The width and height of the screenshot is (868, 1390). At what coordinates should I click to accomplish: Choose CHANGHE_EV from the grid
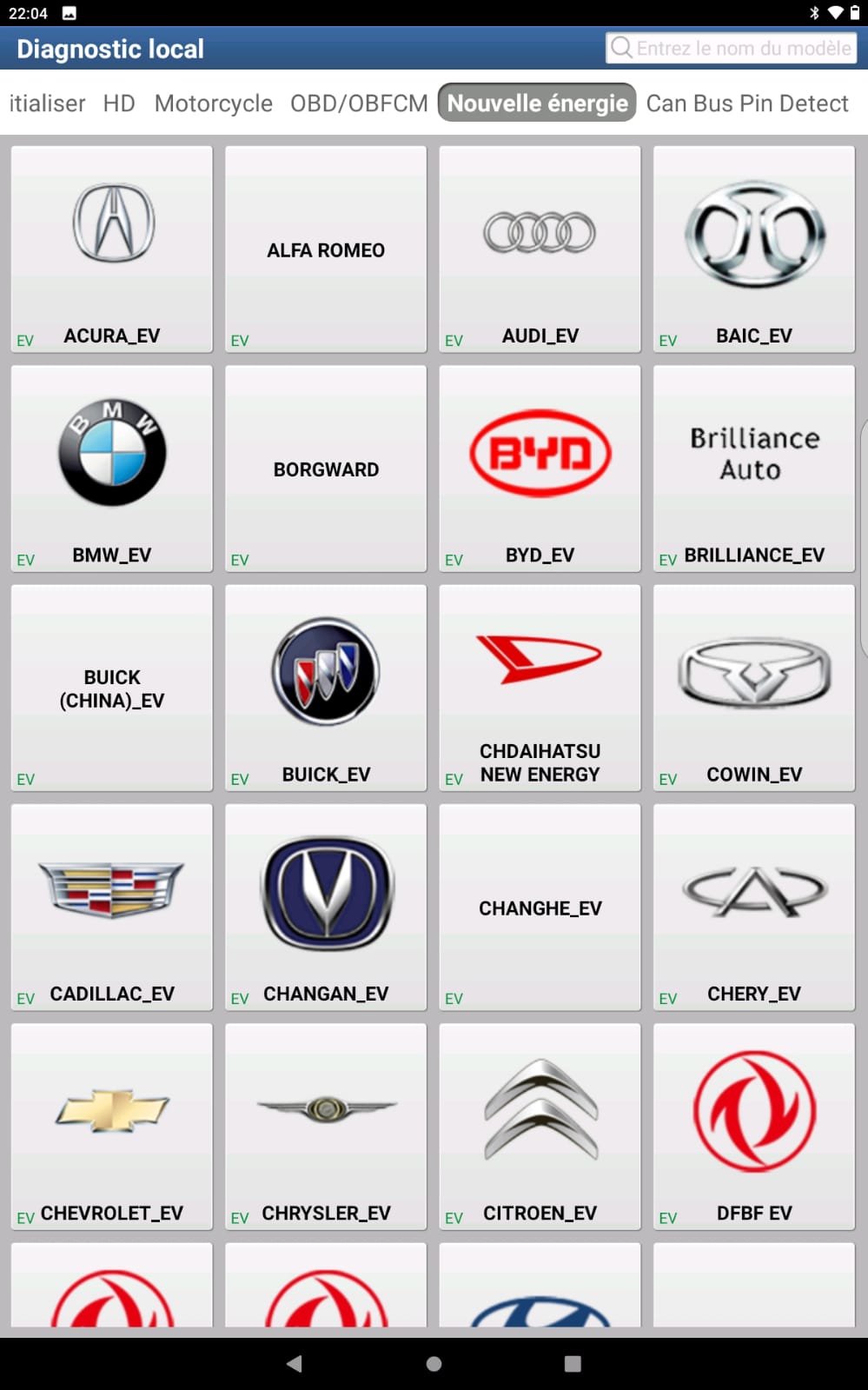(540, 907)
